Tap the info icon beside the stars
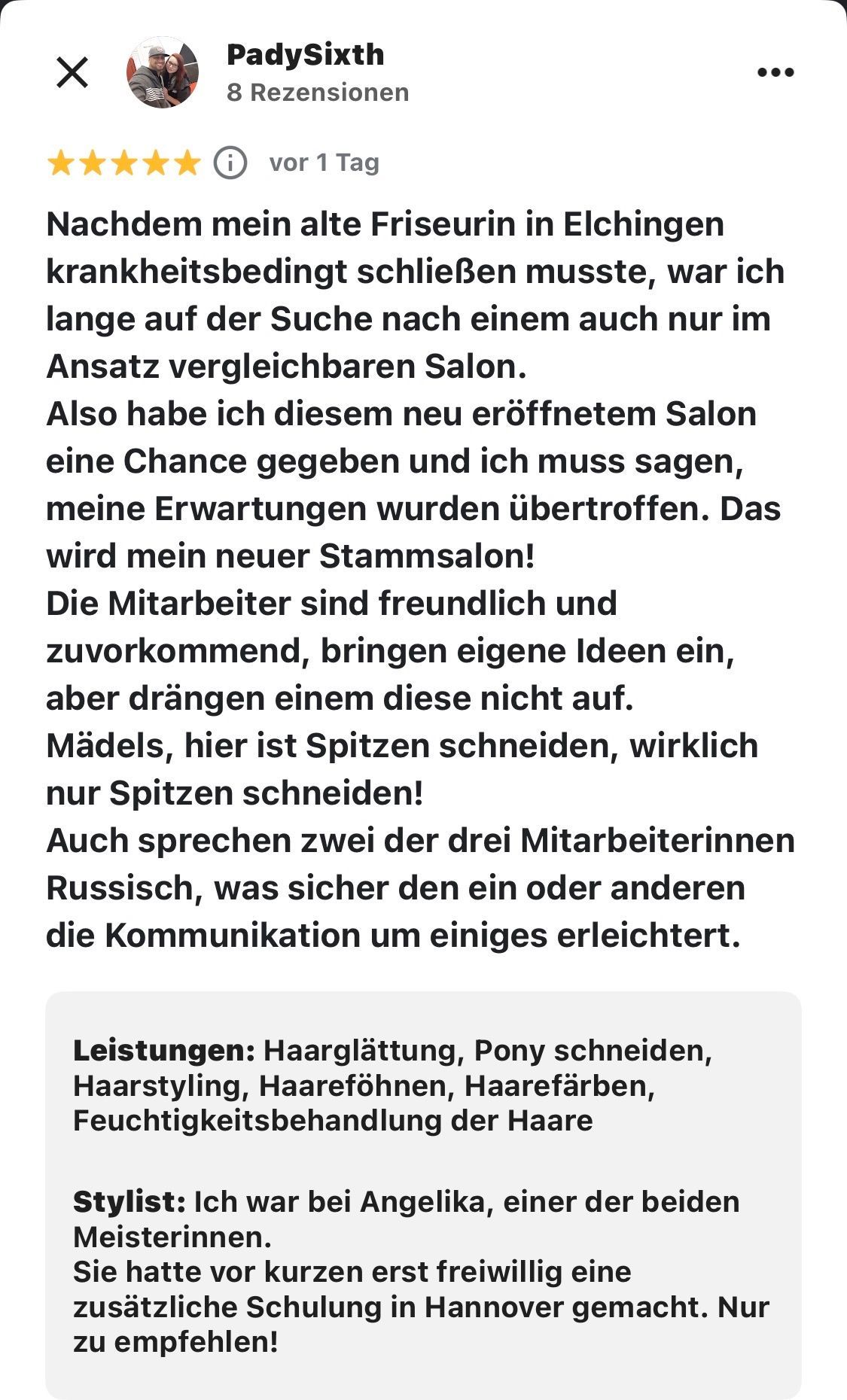Screen dimensions: 847x1400 click(230, 163)
